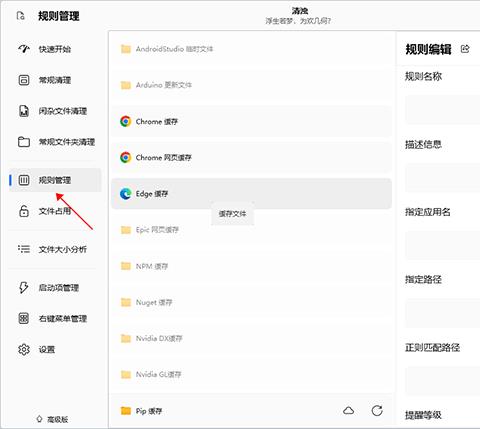Open 启动项管理 section
The image size is (480, 429).
click(54, 287)
